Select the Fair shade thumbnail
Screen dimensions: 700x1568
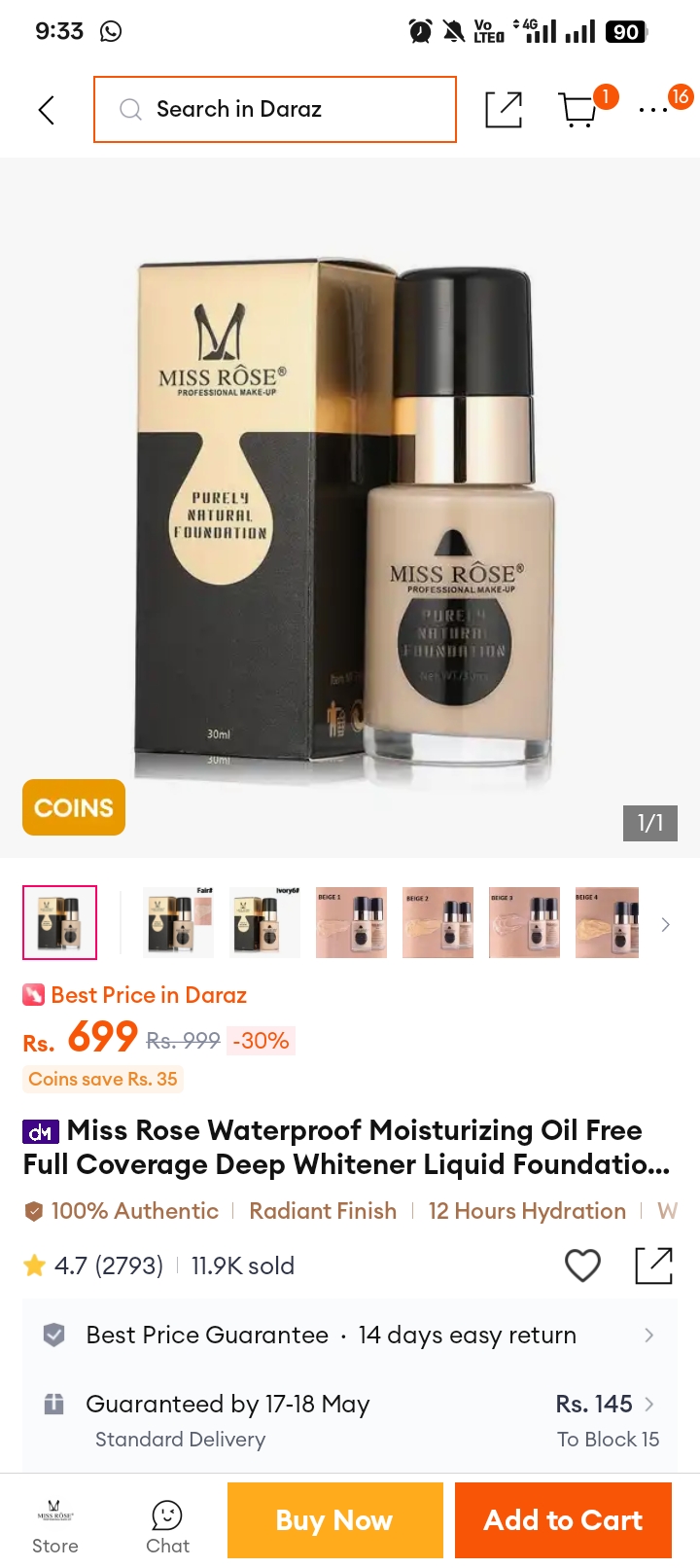coord(178,922)
